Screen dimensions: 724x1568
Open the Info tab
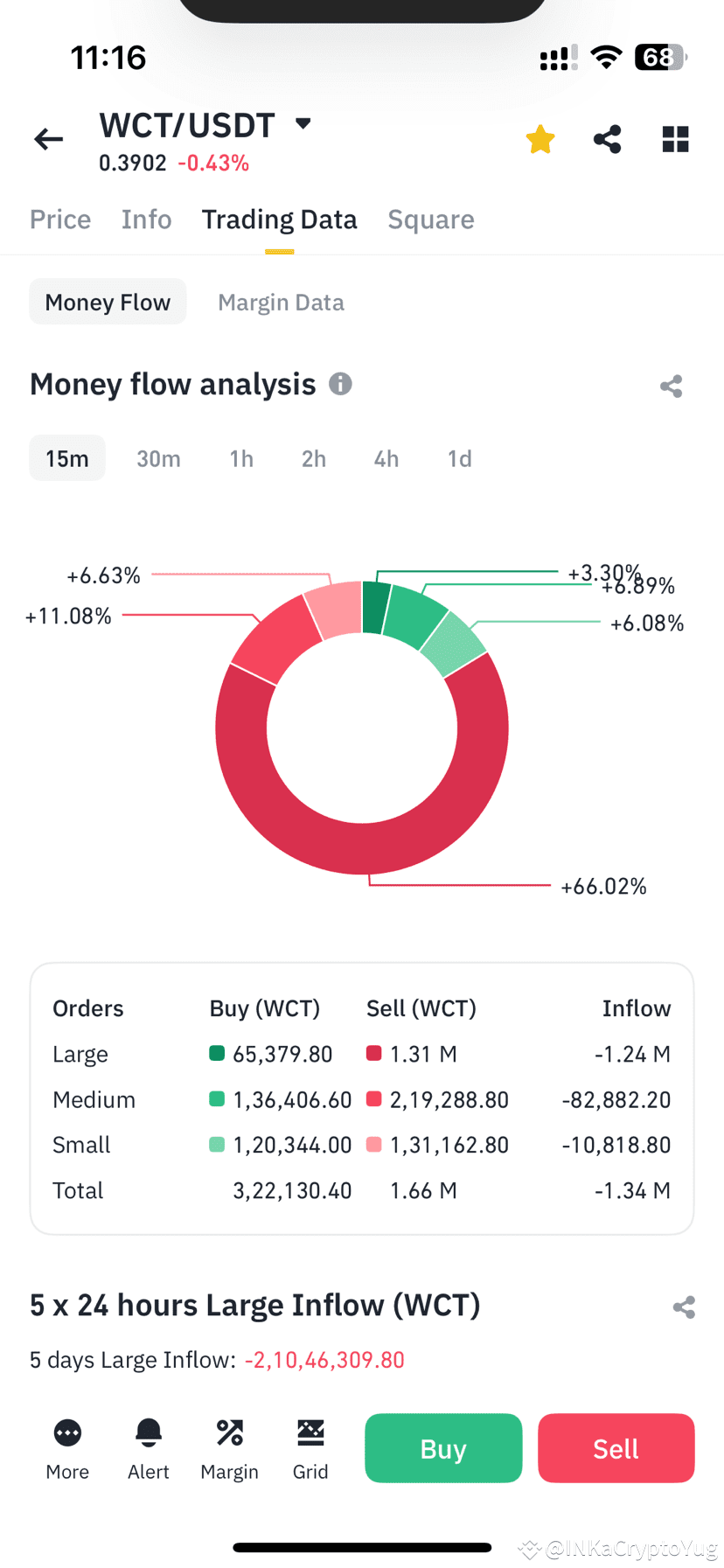[x=146, y=220]
